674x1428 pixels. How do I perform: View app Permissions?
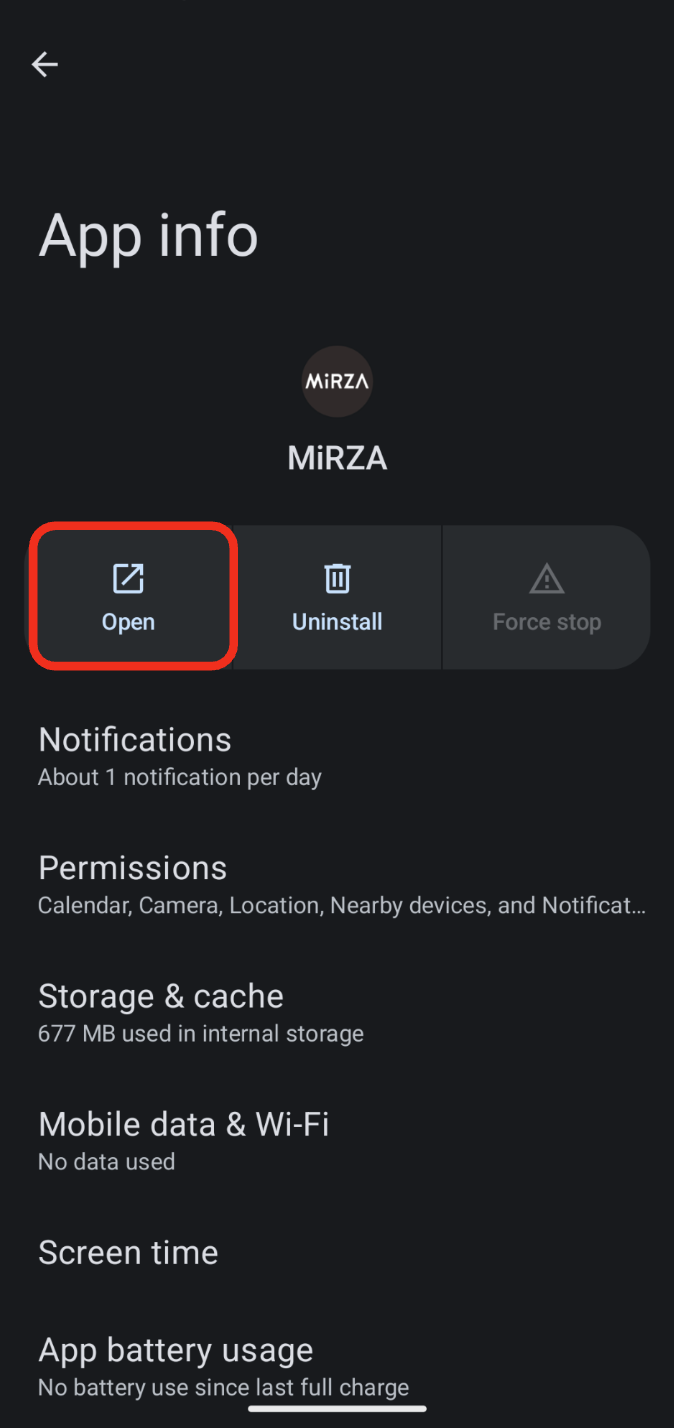click(x=337, y=884)
